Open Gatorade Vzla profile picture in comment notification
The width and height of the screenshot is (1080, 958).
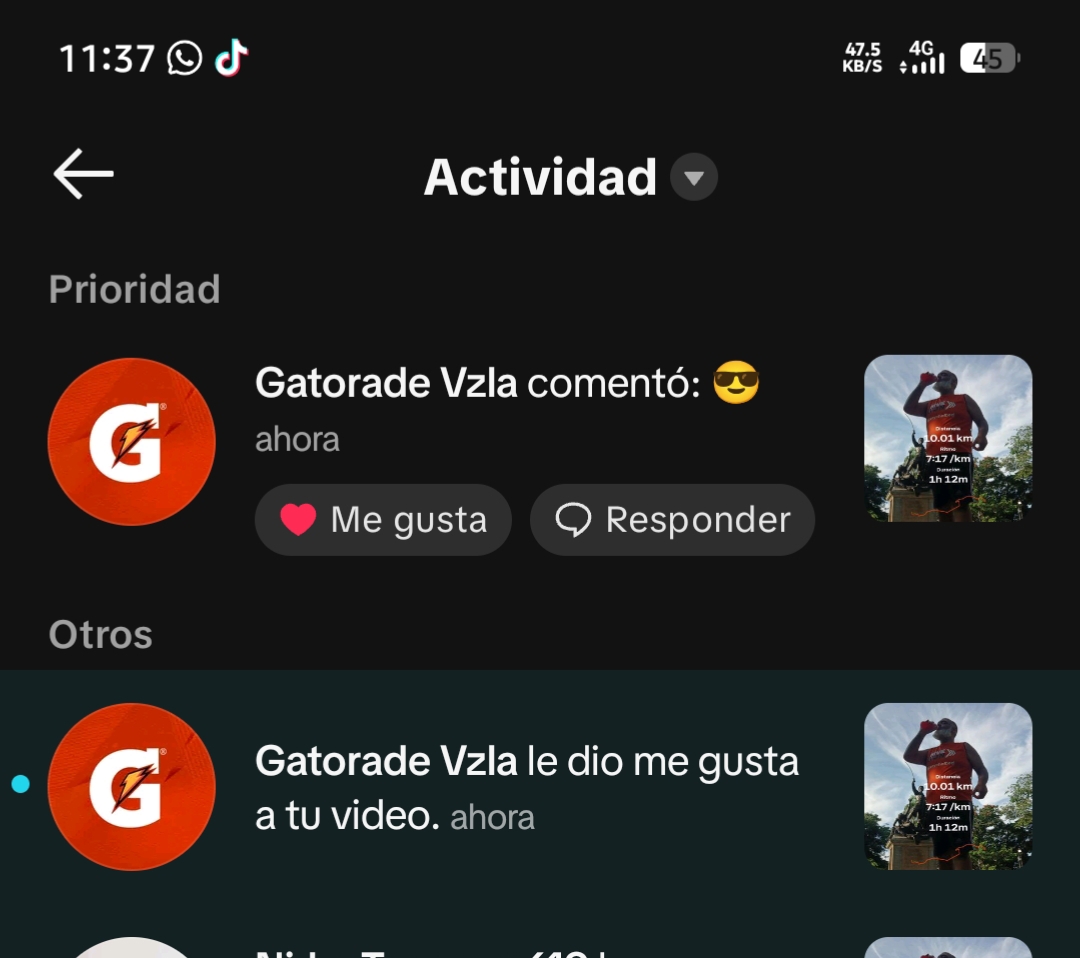click(x=131, y=441)
